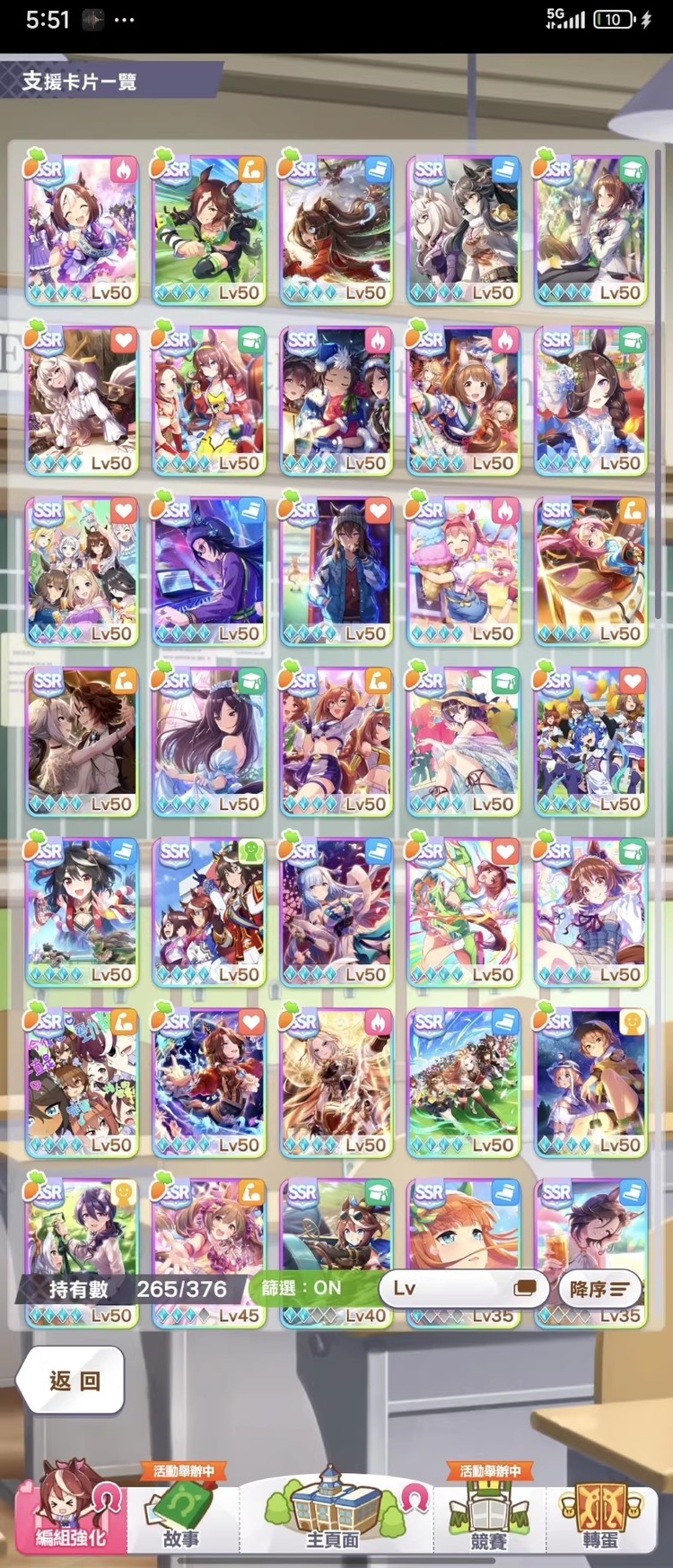This screenshot has height=1568, width=673.
Task: Switch to the 故事 tab
Action: click(182, 1518)
